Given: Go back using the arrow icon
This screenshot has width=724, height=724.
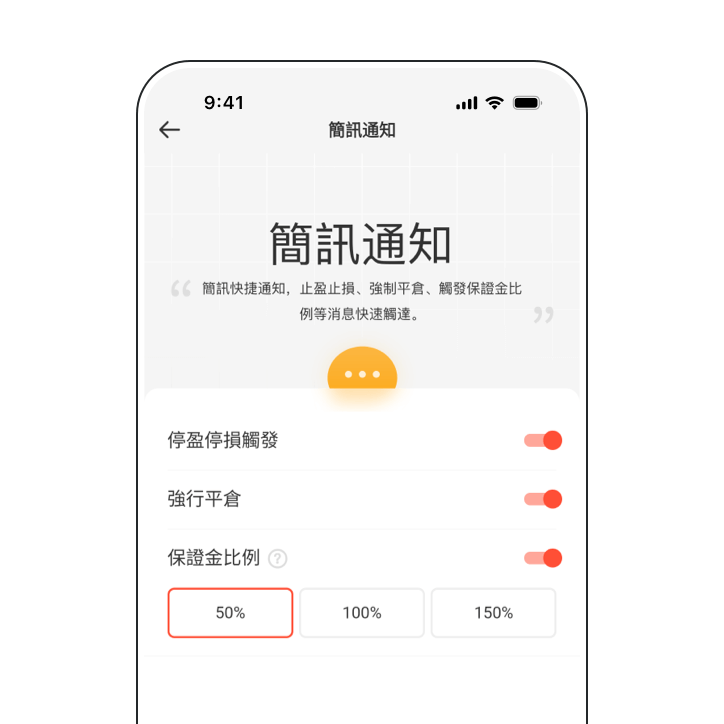Looking at the screenshot, I should pyautogui.click(x=170, y=130).
